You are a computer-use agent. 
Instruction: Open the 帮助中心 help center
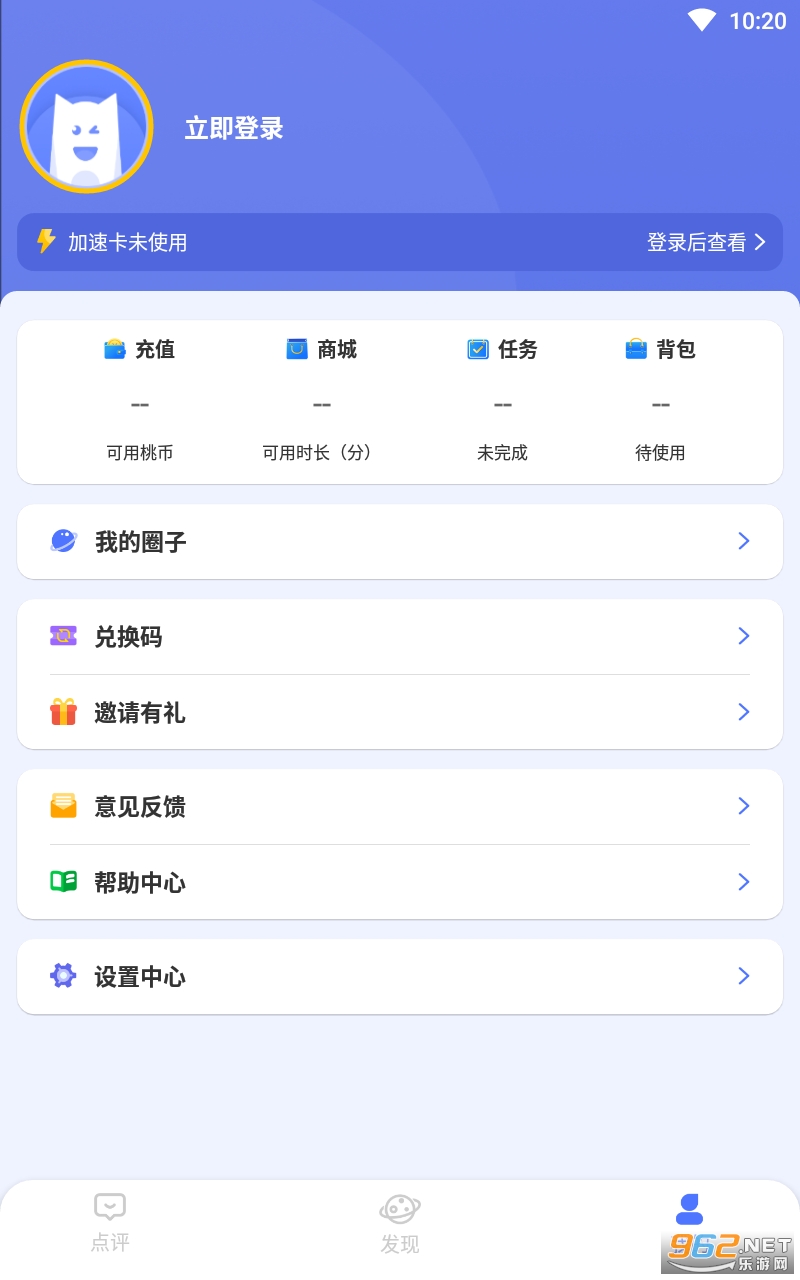coord(400,882)
